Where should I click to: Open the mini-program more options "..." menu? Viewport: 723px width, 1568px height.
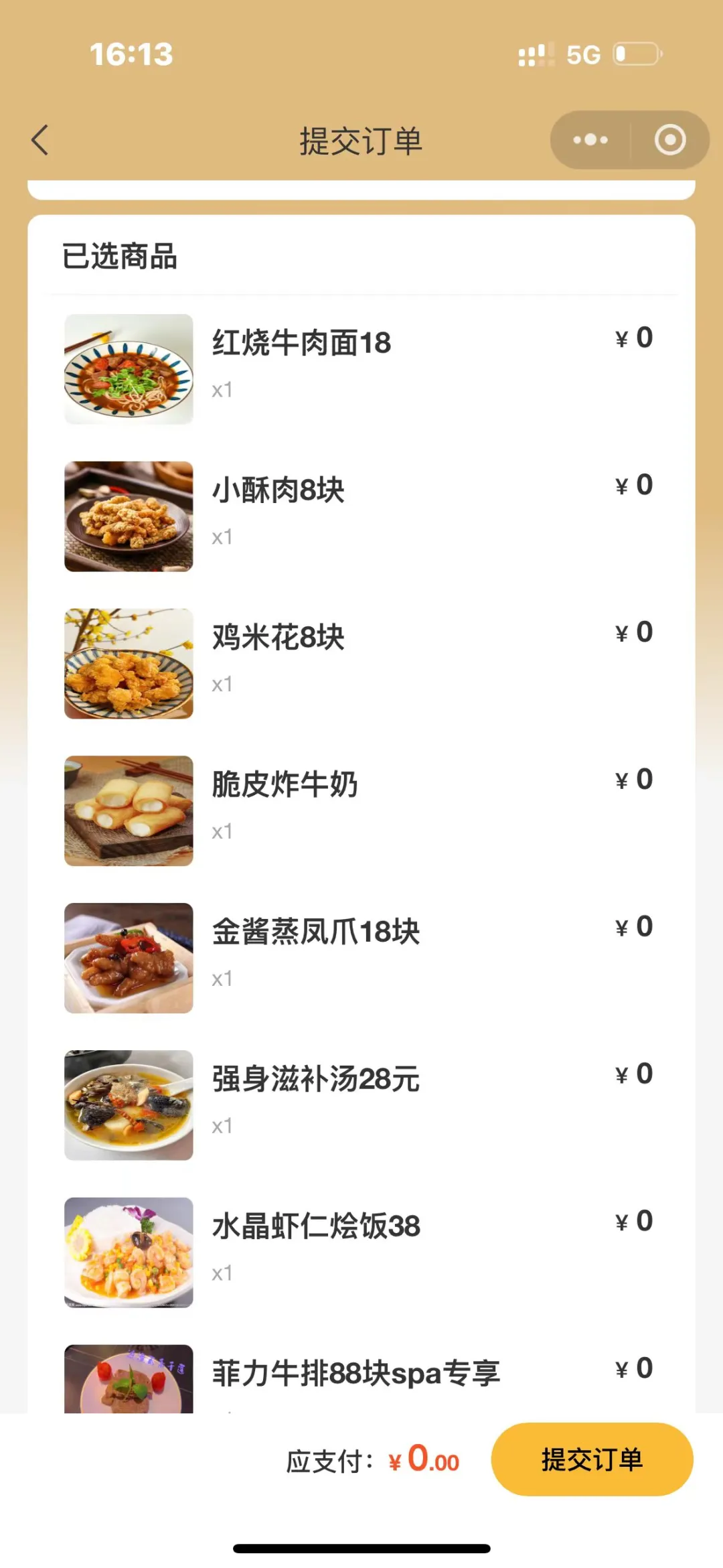[x=588, y=139]
